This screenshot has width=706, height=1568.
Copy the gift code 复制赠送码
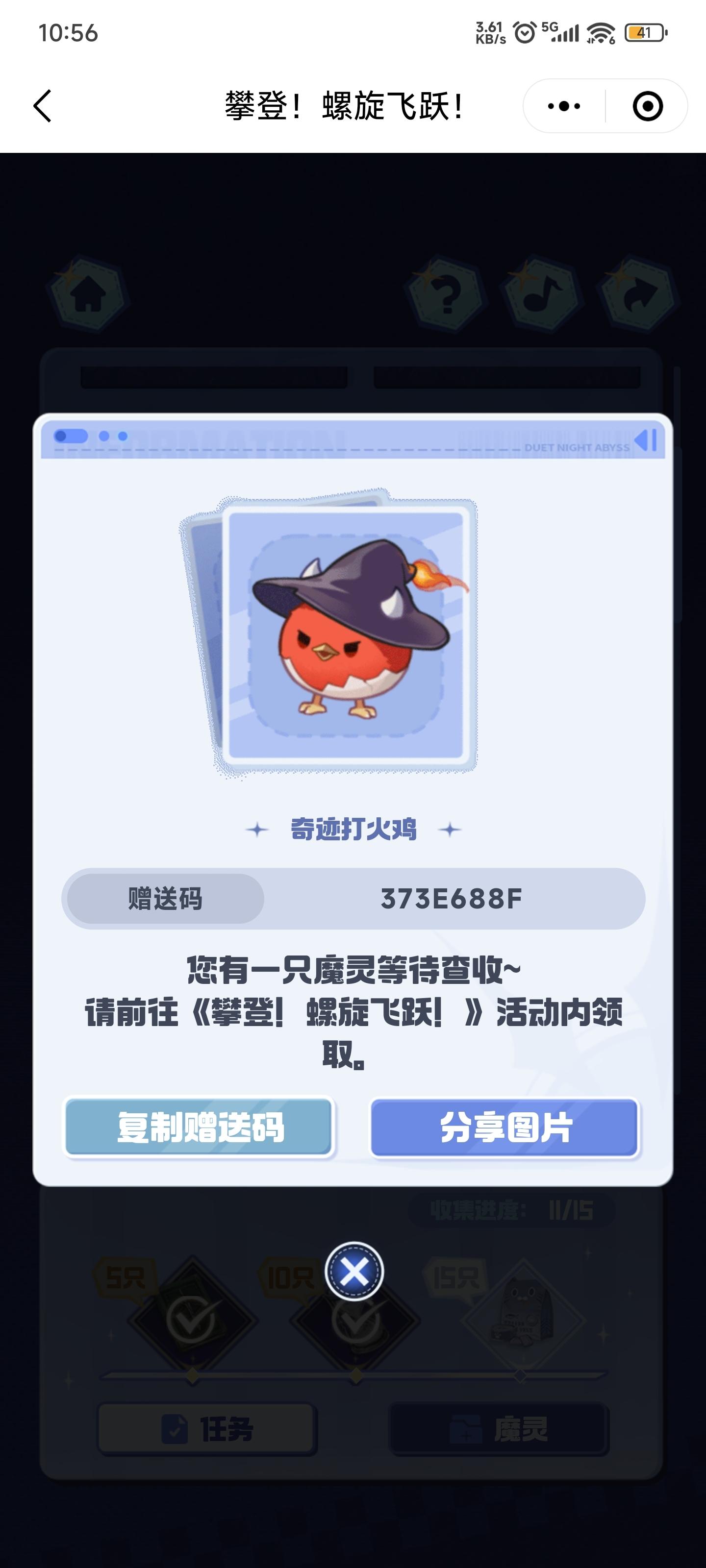tap(199, 1127)
